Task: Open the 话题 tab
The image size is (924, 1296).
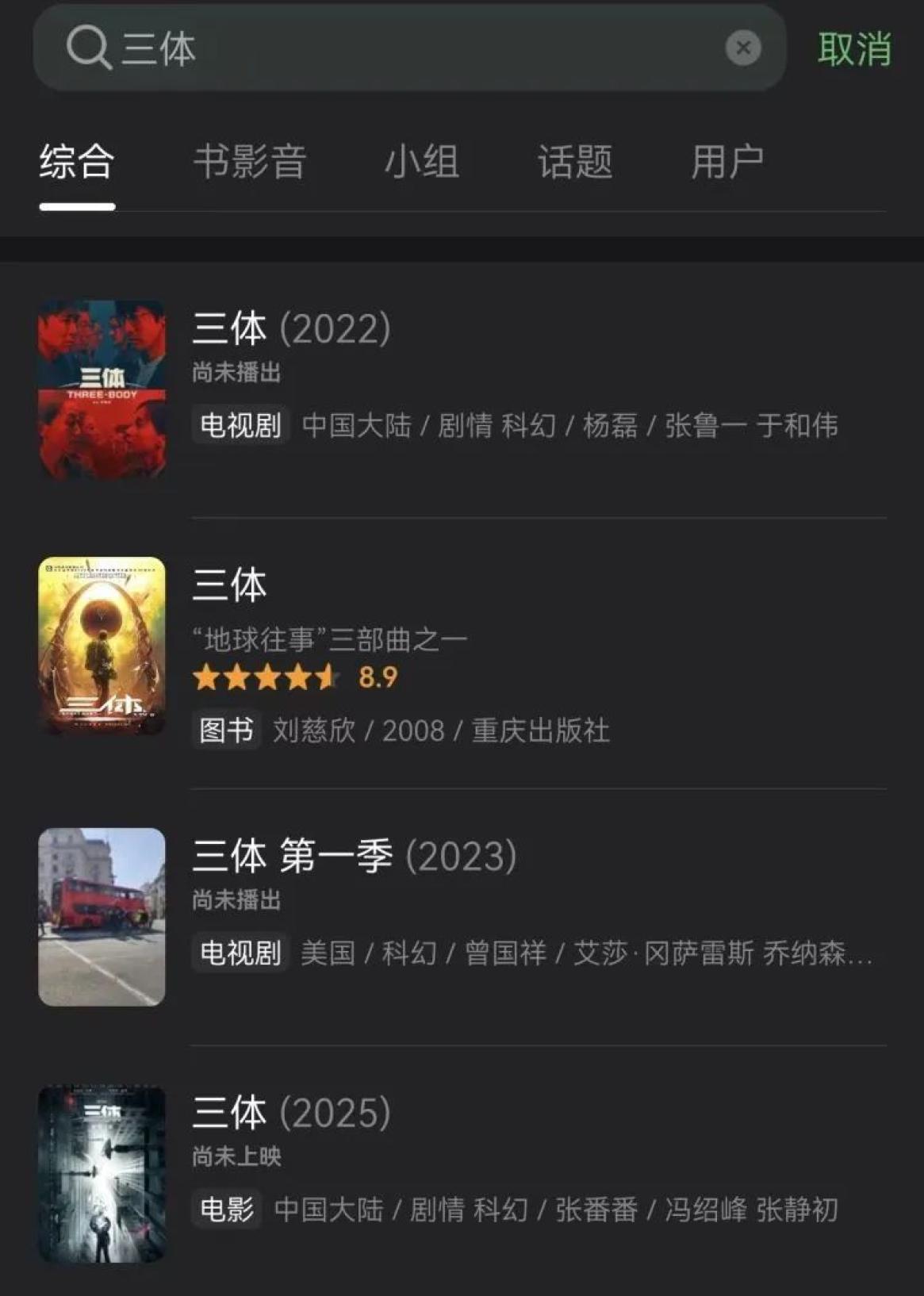Action: coord(575,162)
